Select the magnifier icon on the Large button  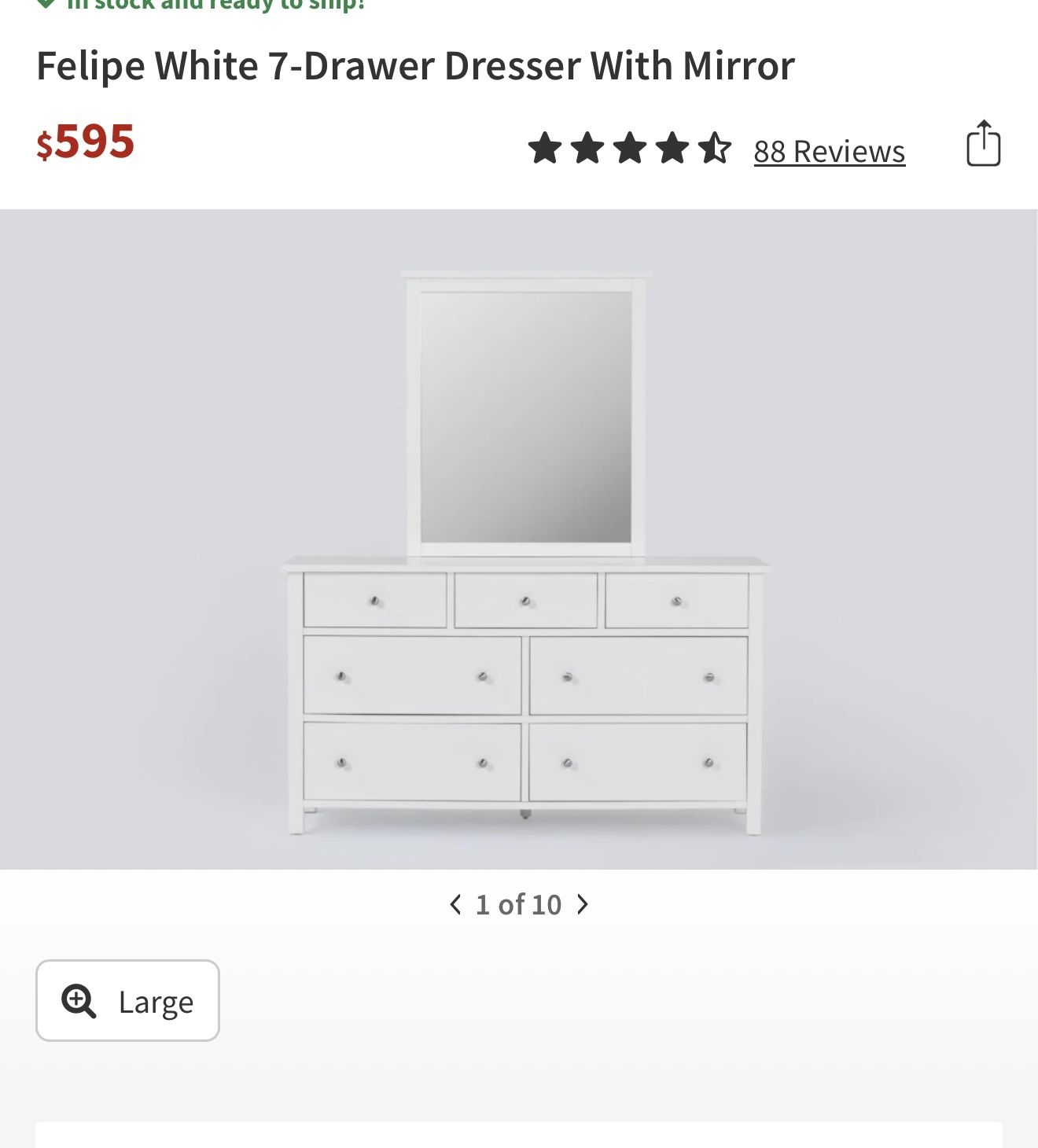(78, 1000)
